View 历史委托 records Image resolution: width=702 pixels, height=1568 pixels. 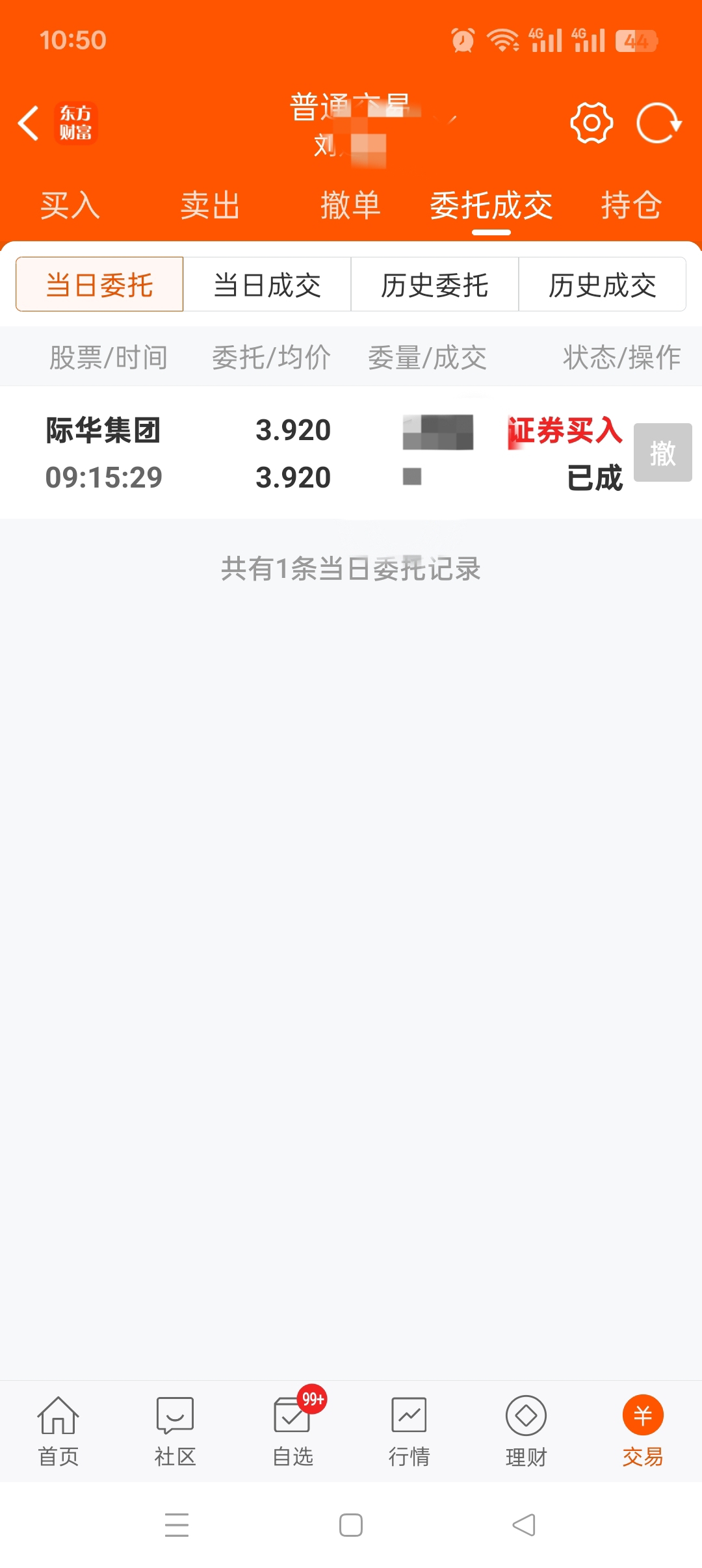(x=435, y=284)
